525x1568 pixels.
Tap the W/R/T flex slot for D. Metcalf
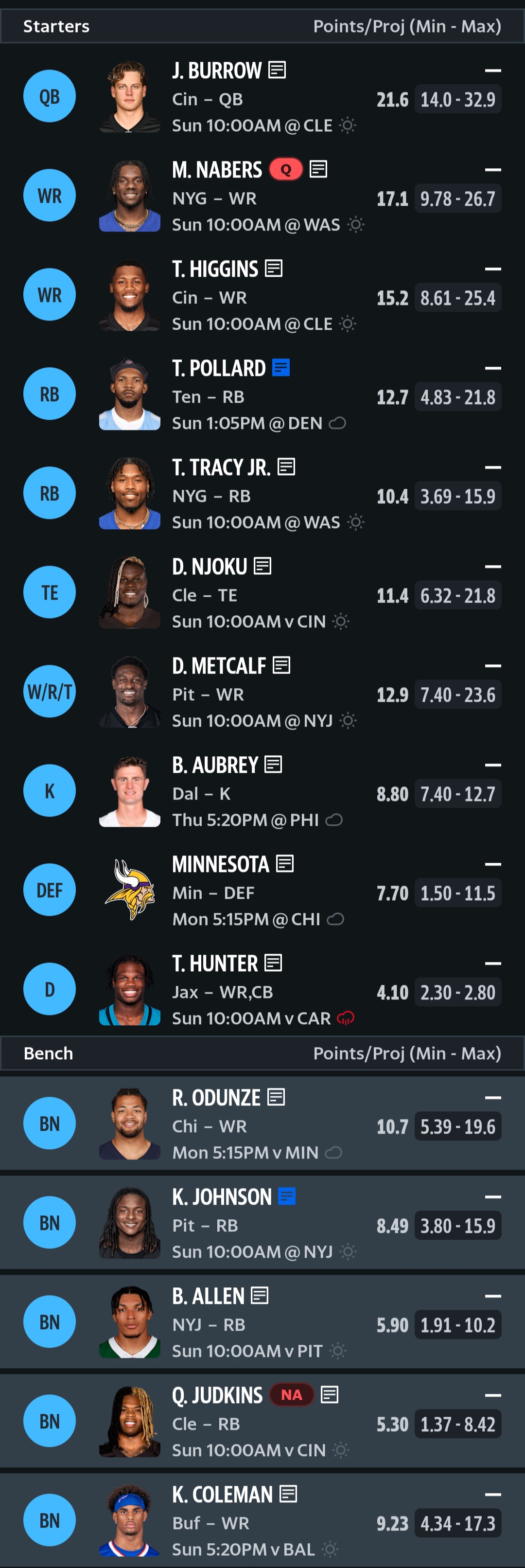tap(49, 692)
